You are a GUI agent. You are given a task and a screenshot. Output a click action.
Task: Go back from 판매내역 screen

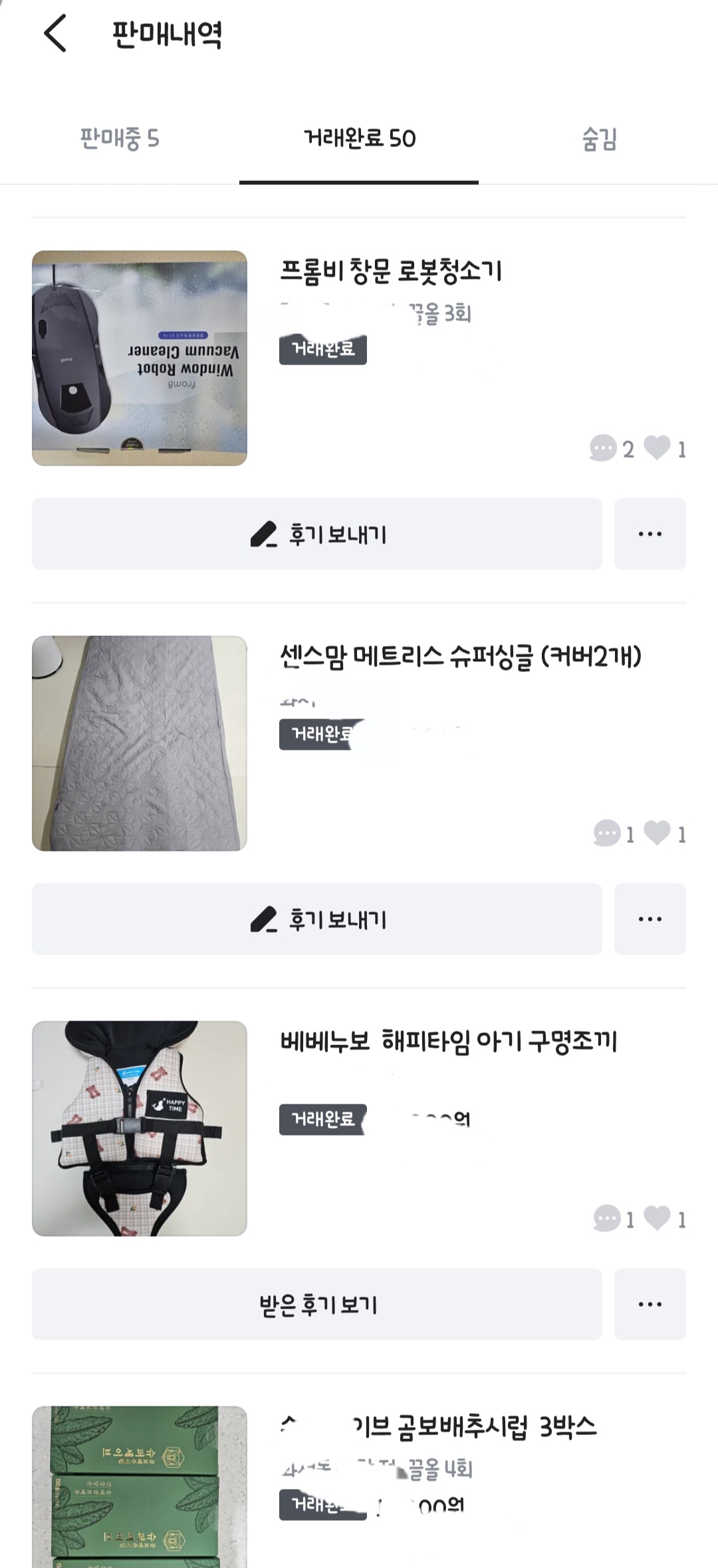pos(55,34)
